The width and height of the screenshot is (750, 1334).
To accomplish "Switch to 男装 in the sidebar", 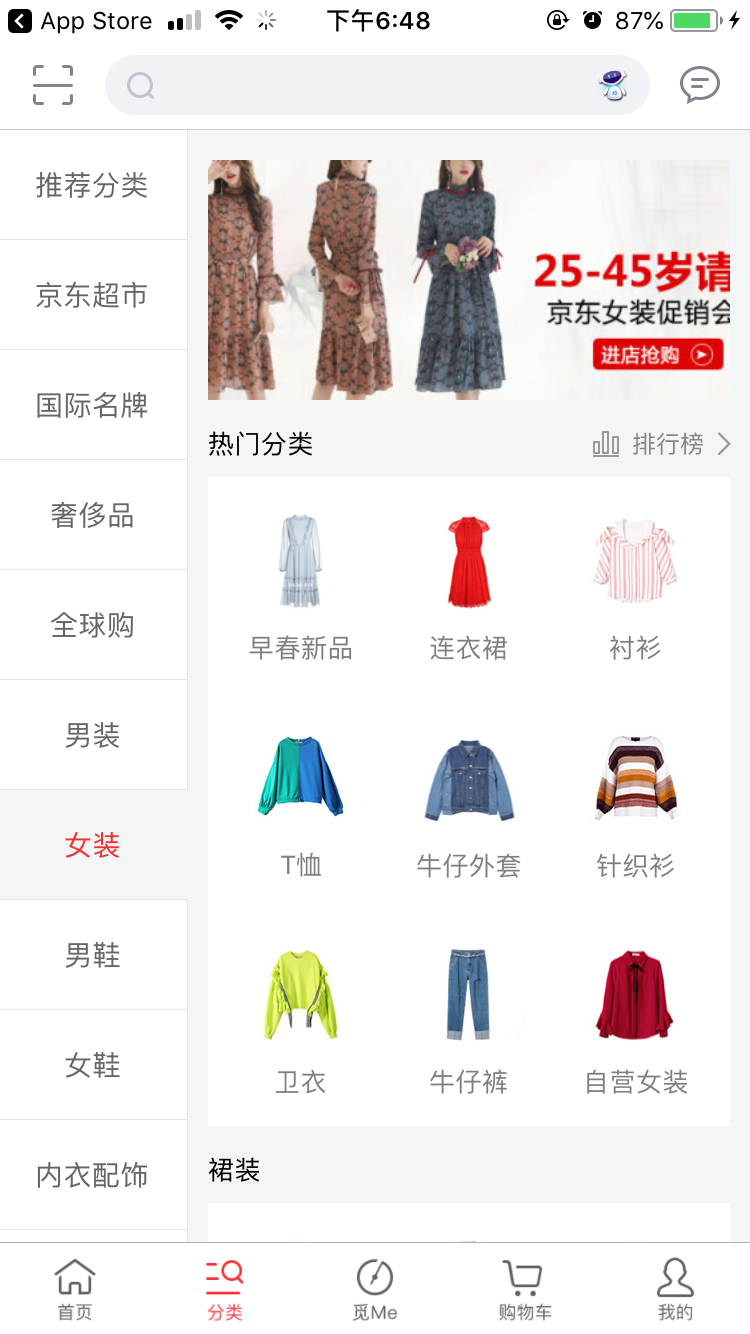I will 93,735.
